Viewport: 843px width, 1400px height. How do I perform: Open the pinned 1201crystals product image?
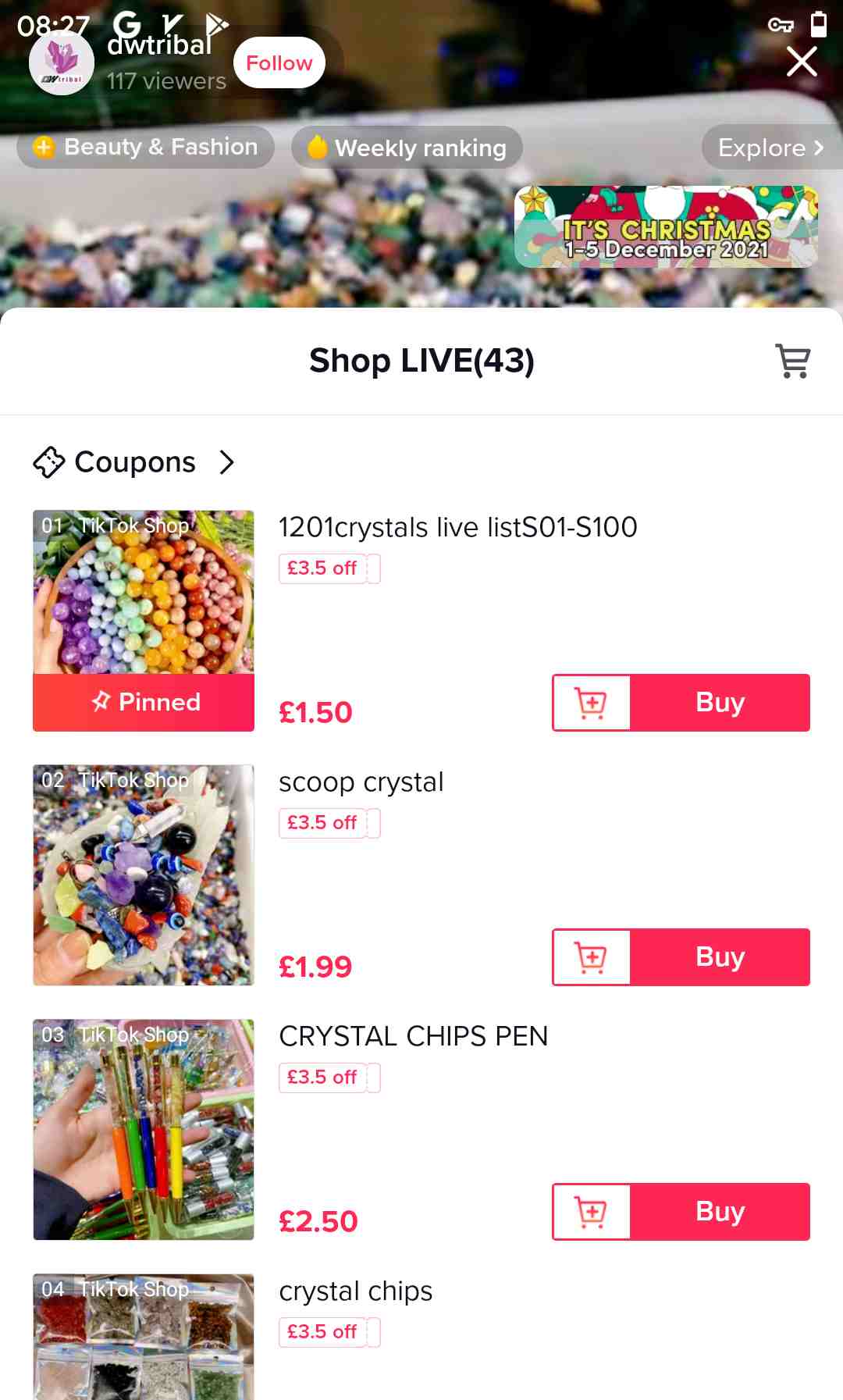[x=144, y=592]
